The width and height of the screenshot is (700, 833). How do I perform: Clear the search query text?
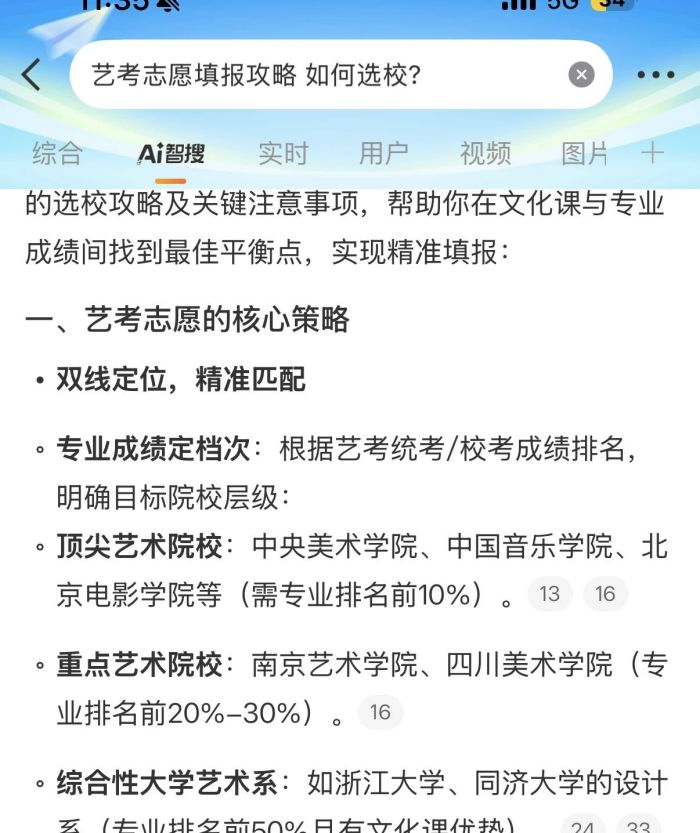pyautogui.click(x=581, y=75)
